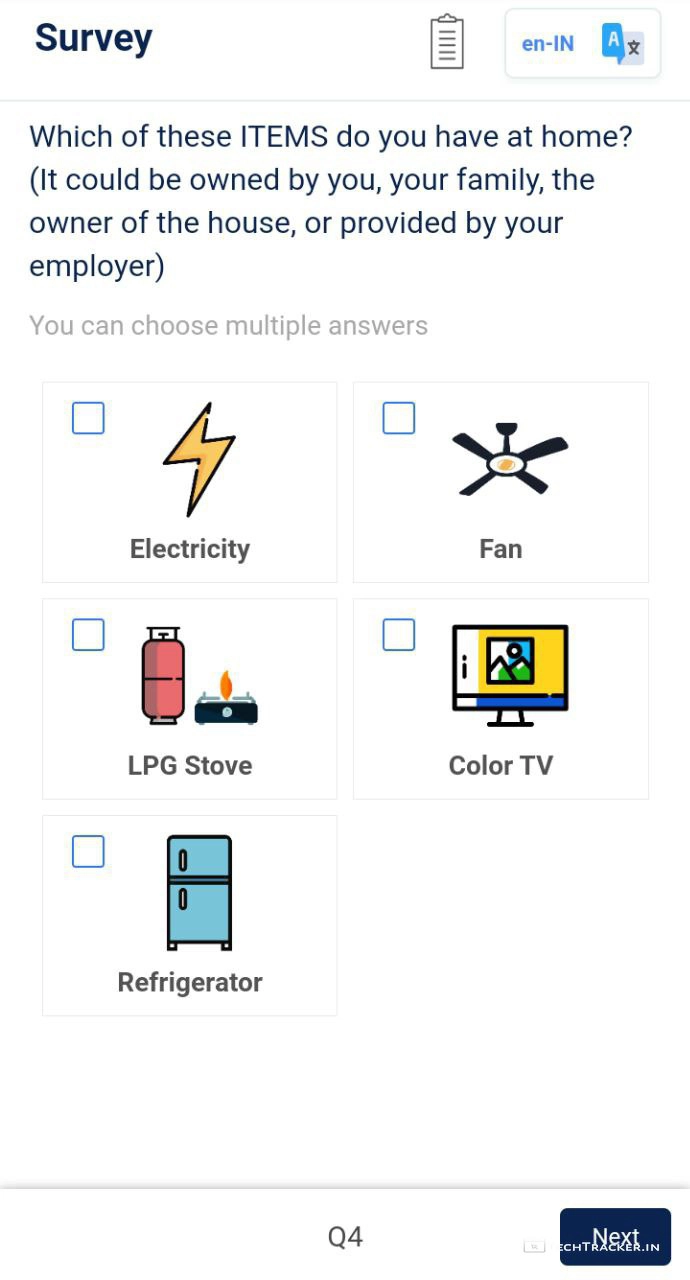
Task: Check the Electricity option
Action: click(88, 418)
